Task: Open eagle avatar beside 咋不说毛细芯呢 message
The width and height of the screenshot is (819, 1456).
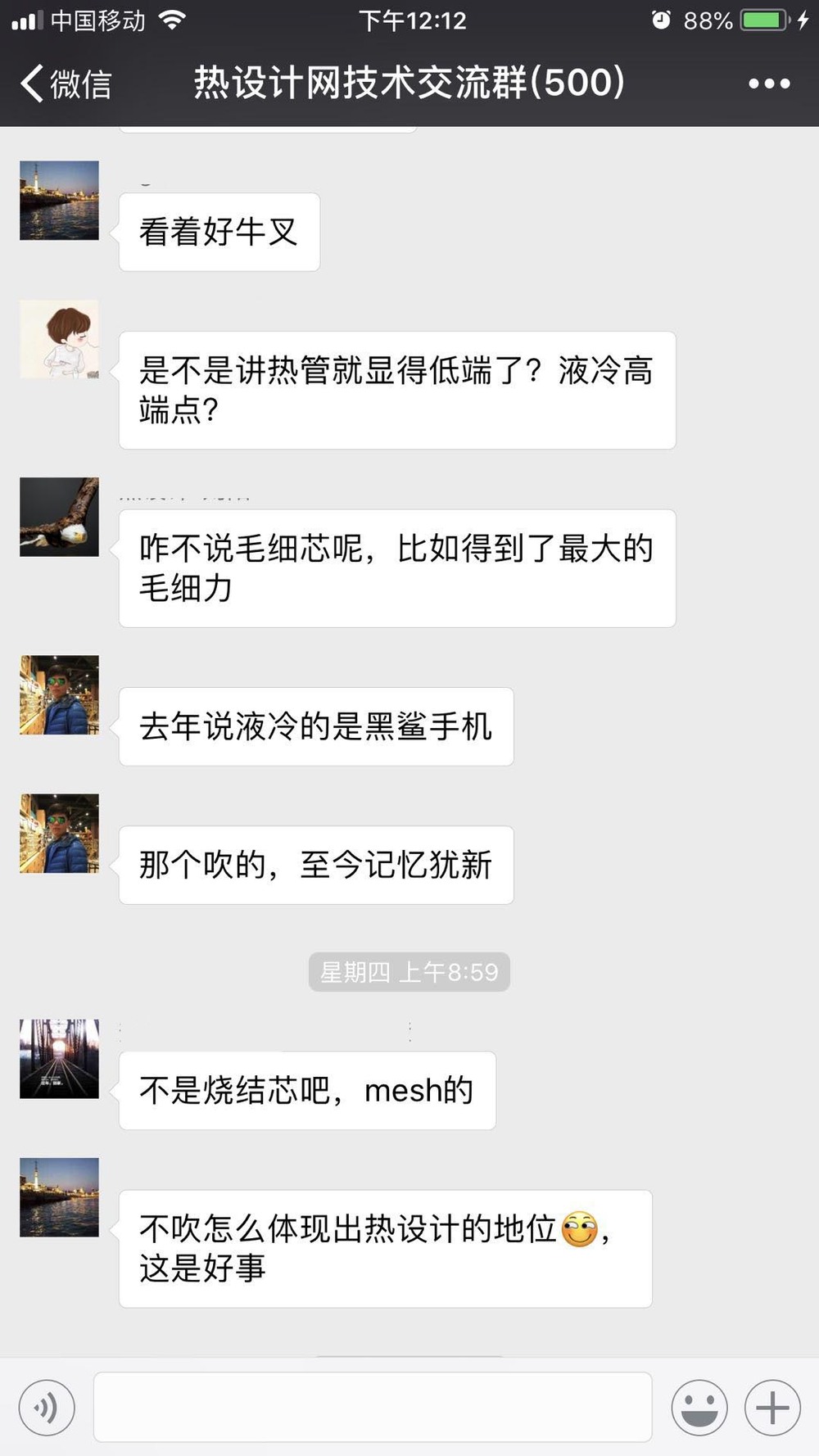Action: click(x=59, y=517)
